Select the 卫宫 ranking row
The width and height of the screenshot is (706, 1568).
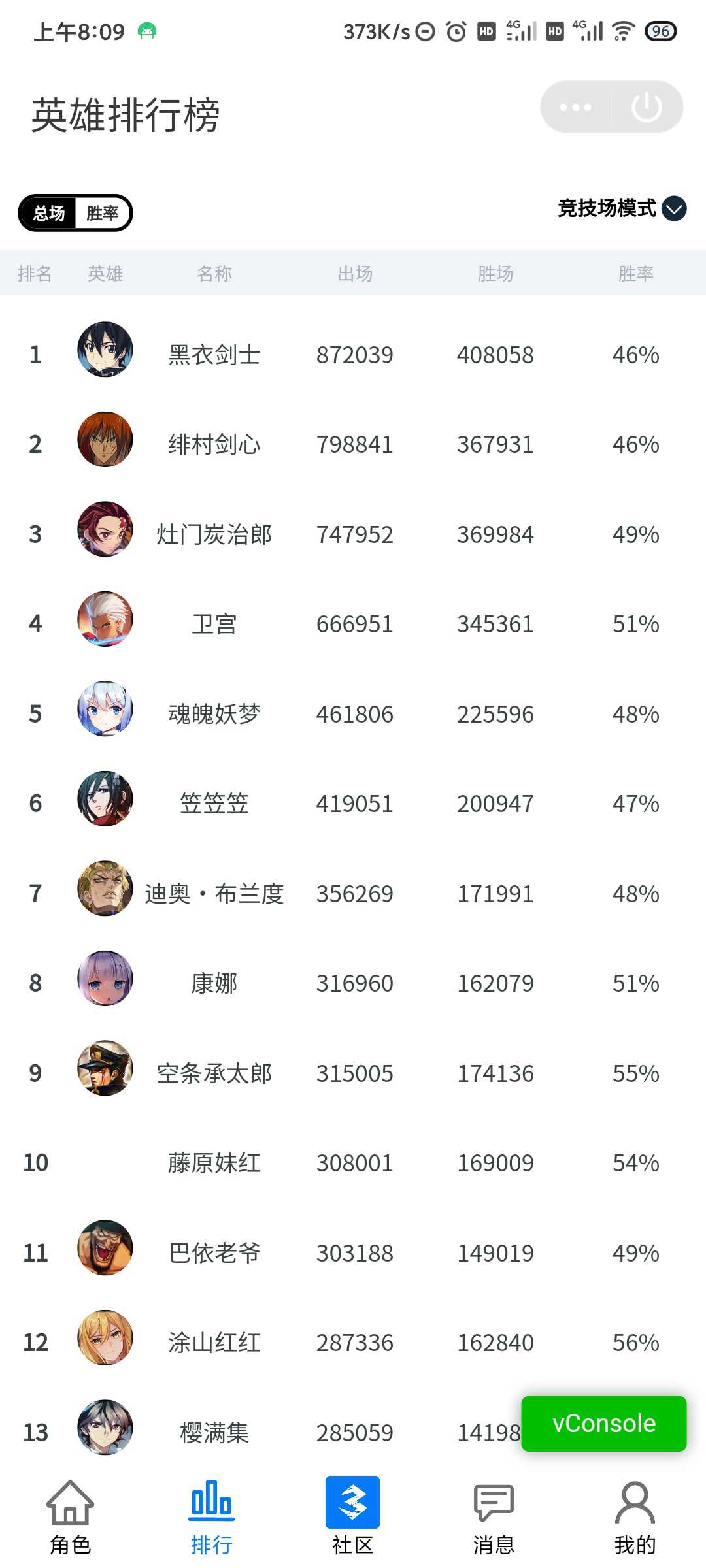pos(353,624)
